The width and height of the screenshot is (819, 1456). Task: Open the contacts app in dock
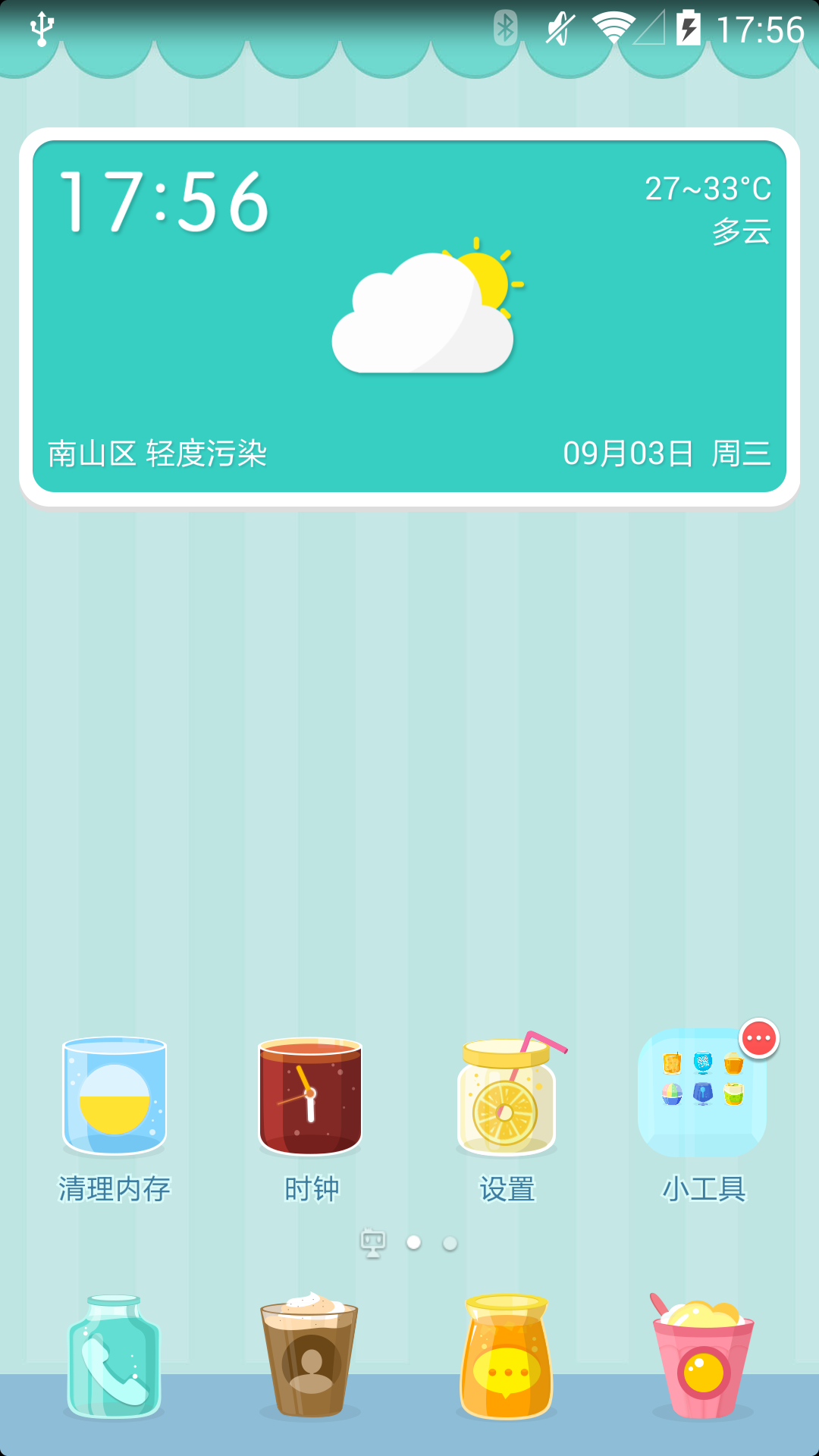tap(310, 1357)
